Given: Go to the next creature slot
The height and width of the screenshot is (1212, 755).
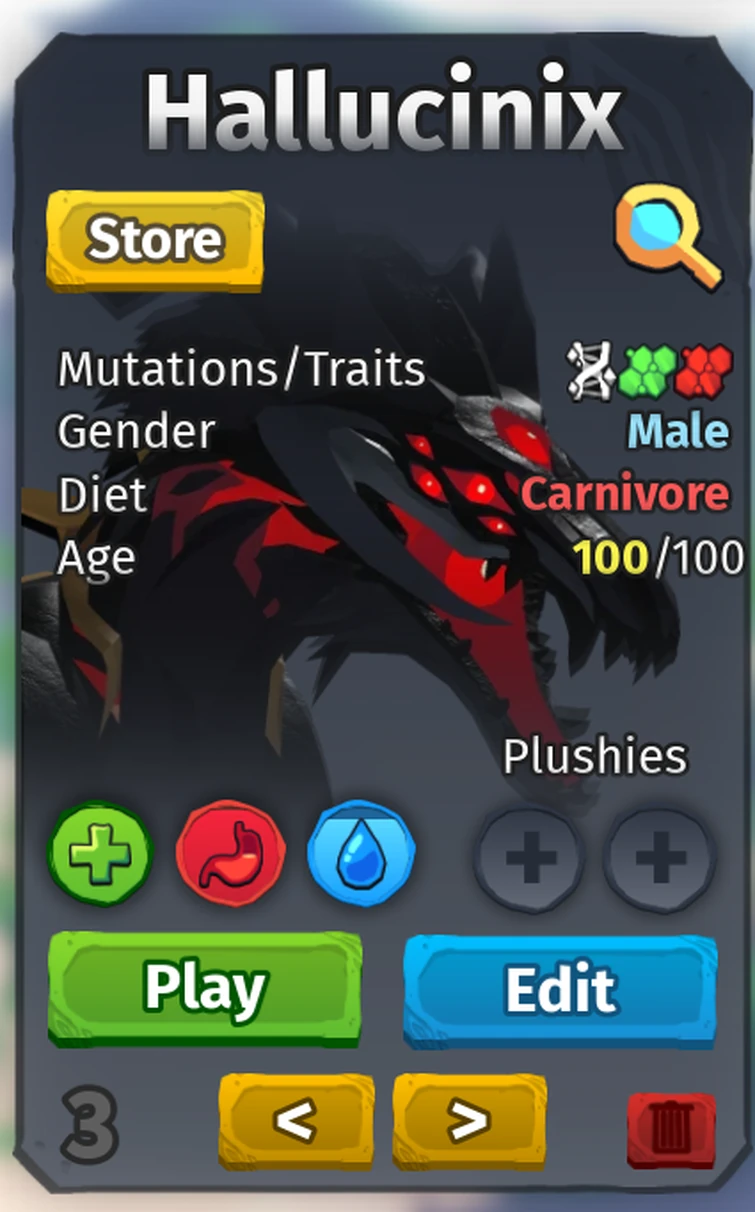Looking at the screenshot, I should (469, 1120).
